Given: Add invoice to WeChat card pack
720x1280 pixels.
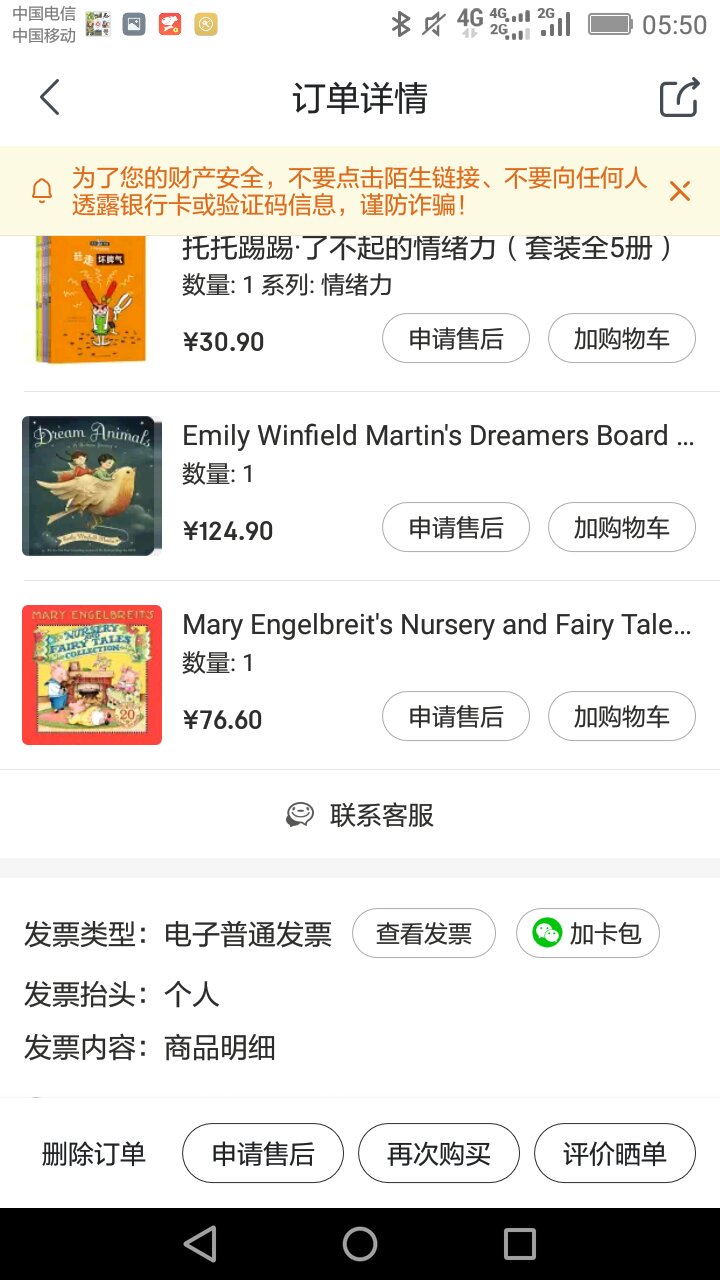Looking at the screenshot, I should (588, 934).
